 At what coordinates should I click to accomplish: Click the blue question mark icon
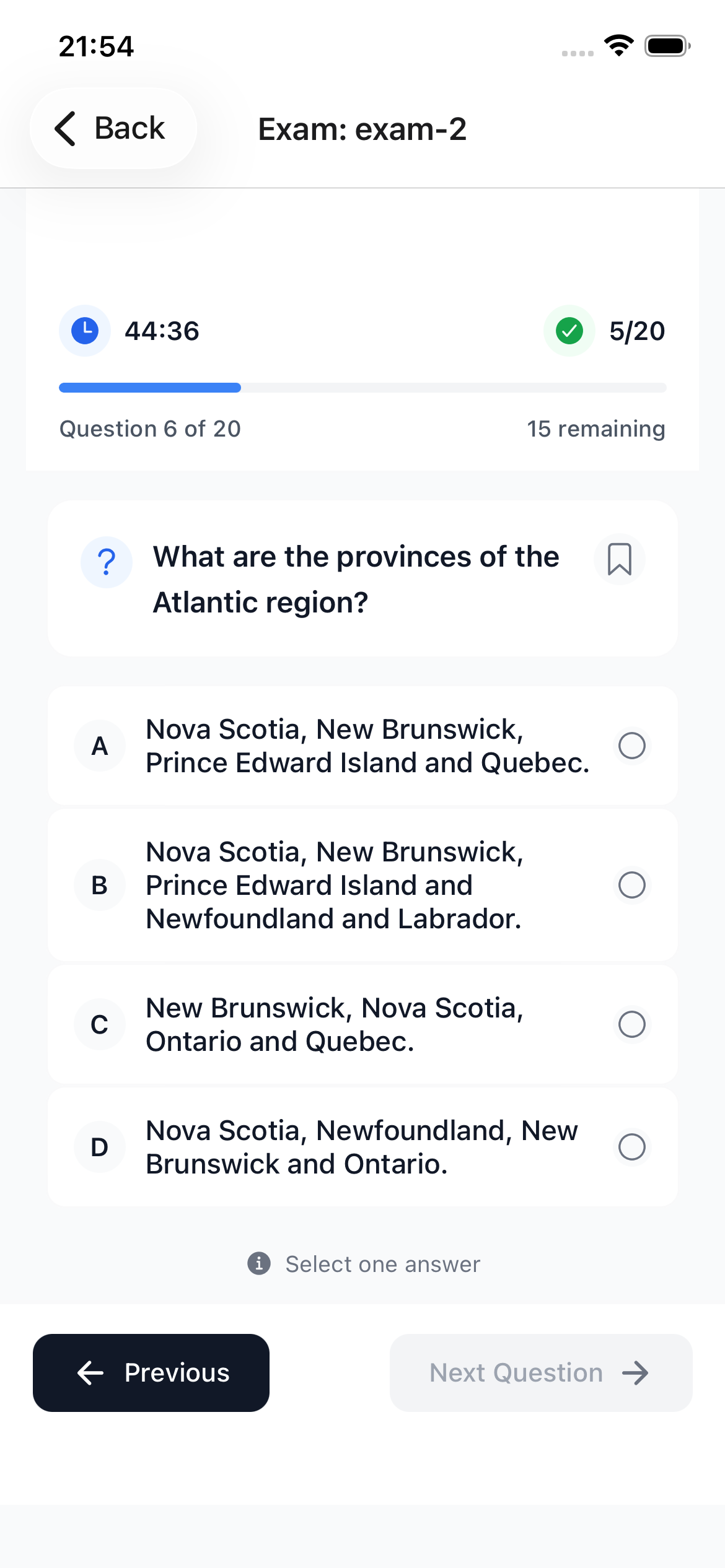tap(107, 561)
